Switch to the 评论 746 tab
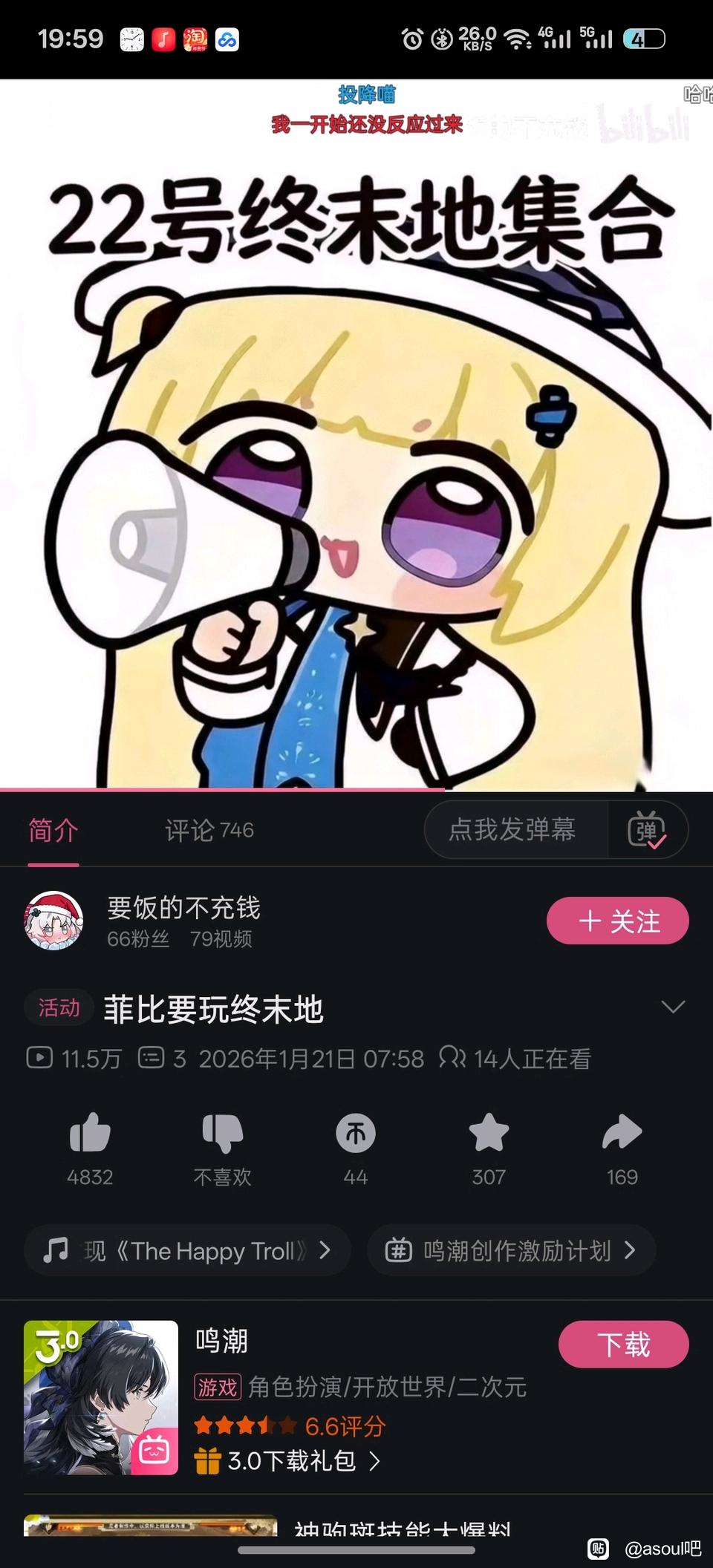The image size is (713, 1568). coord(209,830)
